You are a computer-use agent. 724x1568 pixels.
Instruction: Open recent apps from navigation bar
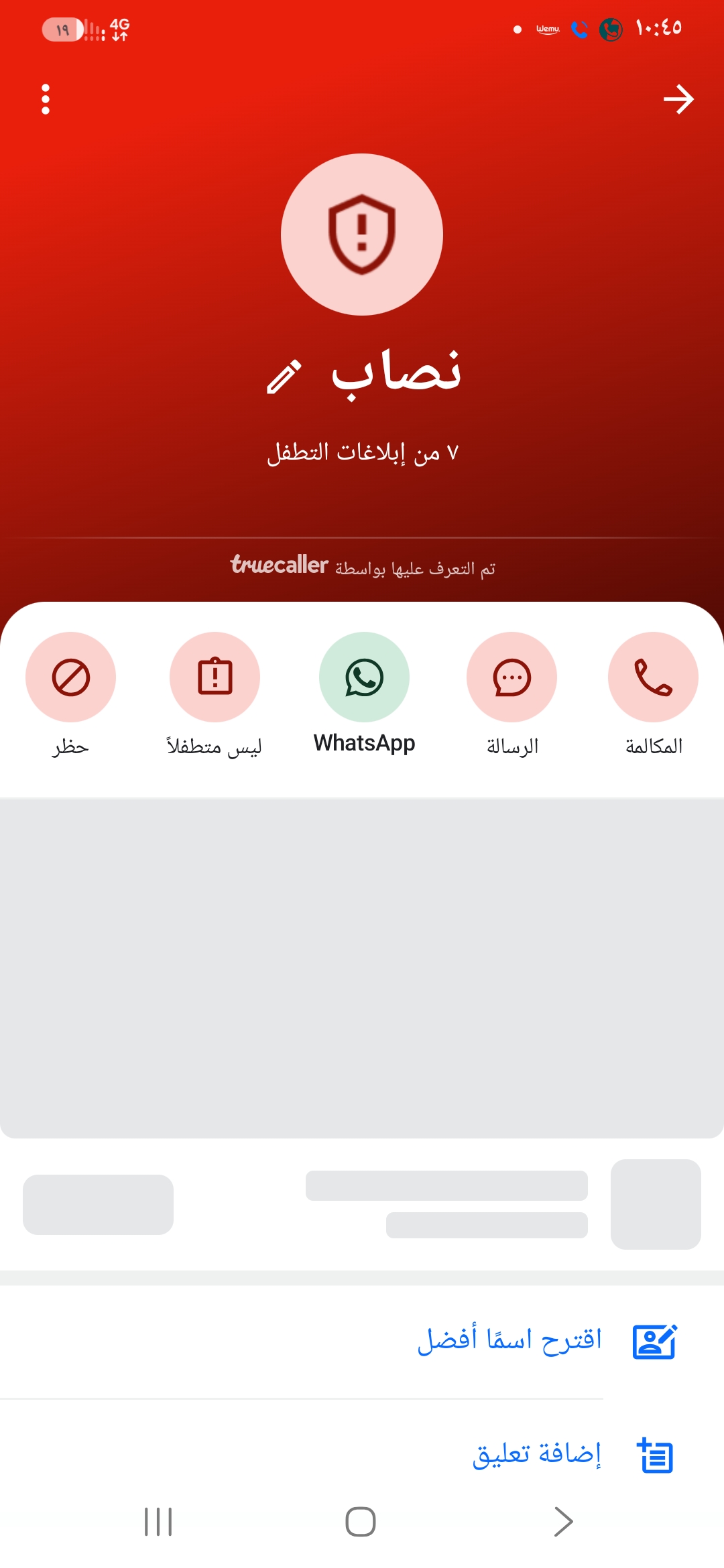click(x=158, y=1521)
